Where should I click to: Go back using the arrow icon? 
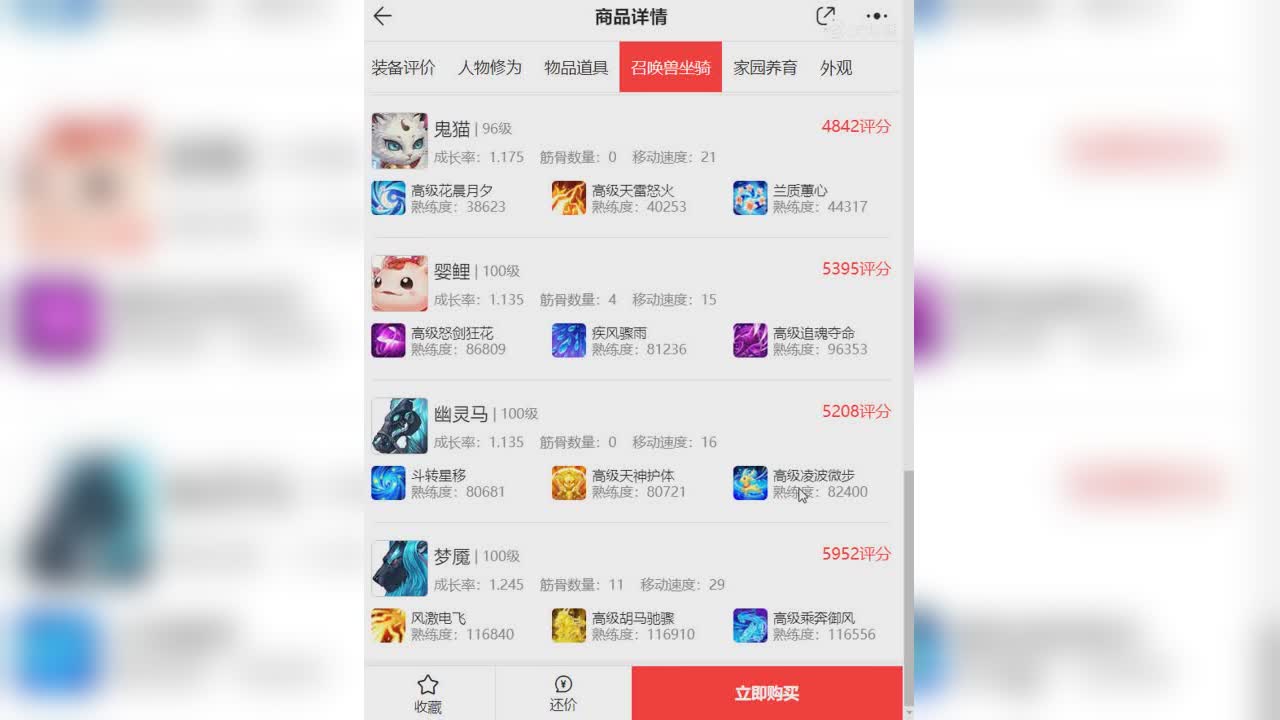coord(382,16)
